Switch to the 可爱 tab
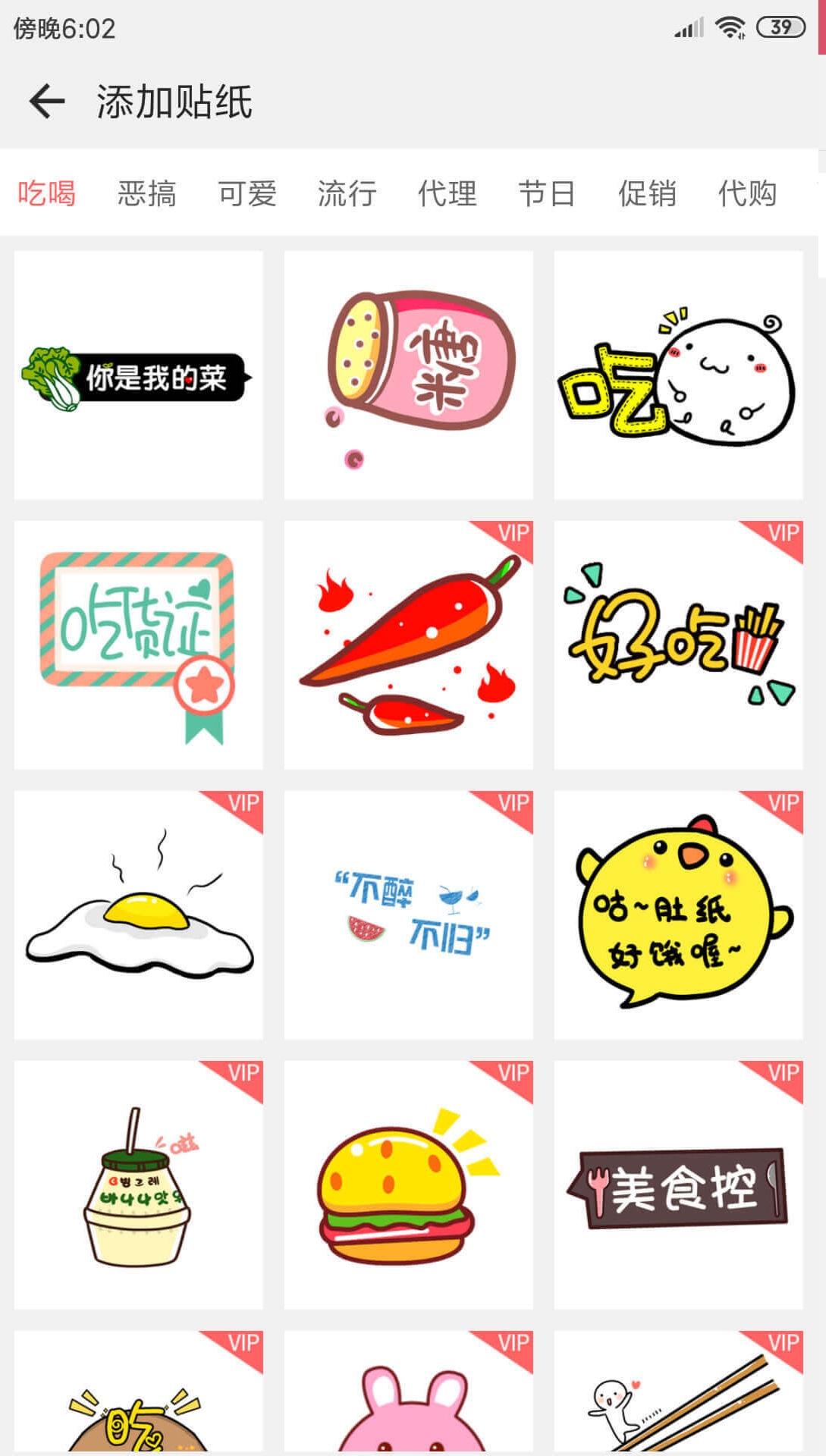The height and width of the screenshot is (1456, 826). [247, 193]
